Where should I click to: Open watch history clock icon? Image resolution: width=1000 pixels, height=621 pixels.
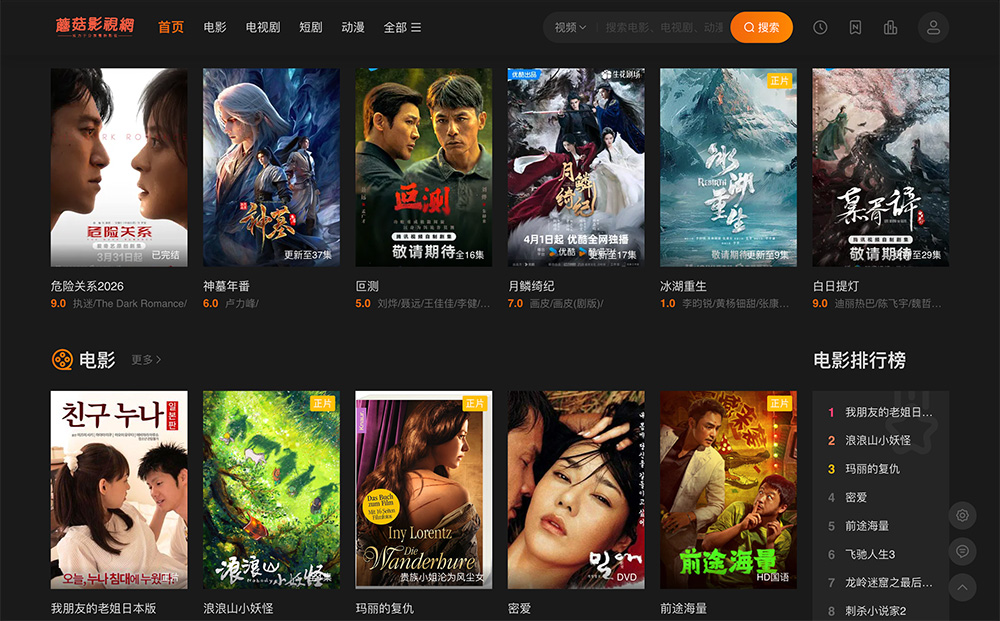click(820, 28)
